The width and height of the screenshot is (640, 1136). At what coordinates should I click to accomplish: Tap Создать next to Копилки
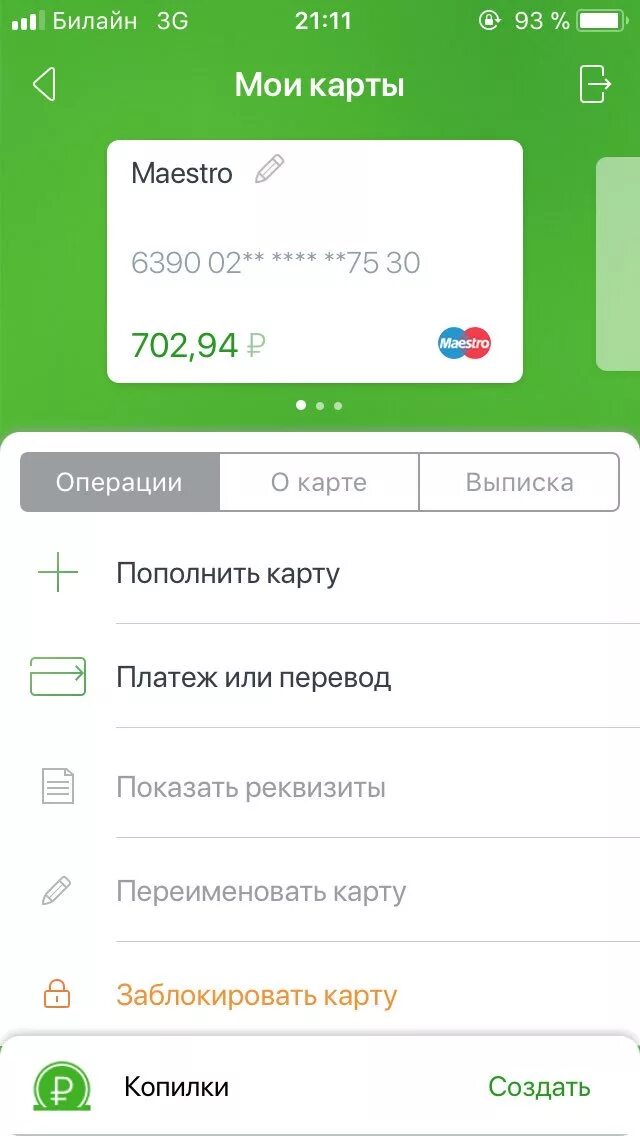[x=539, y=1087]
